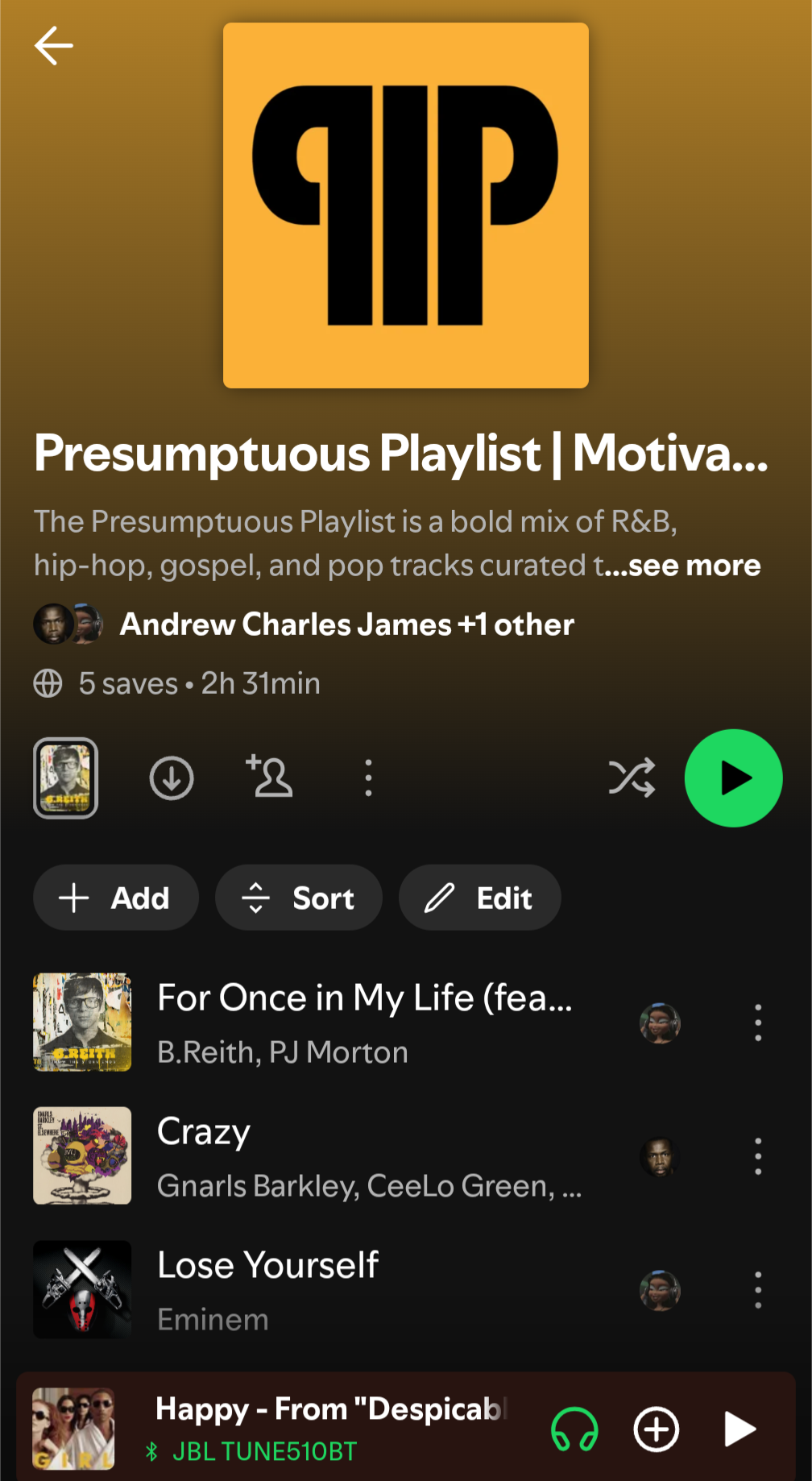Viewport: 812px width, 1481px height.
Task: Open options for For Once in My Life
Action: point(758,1023)
